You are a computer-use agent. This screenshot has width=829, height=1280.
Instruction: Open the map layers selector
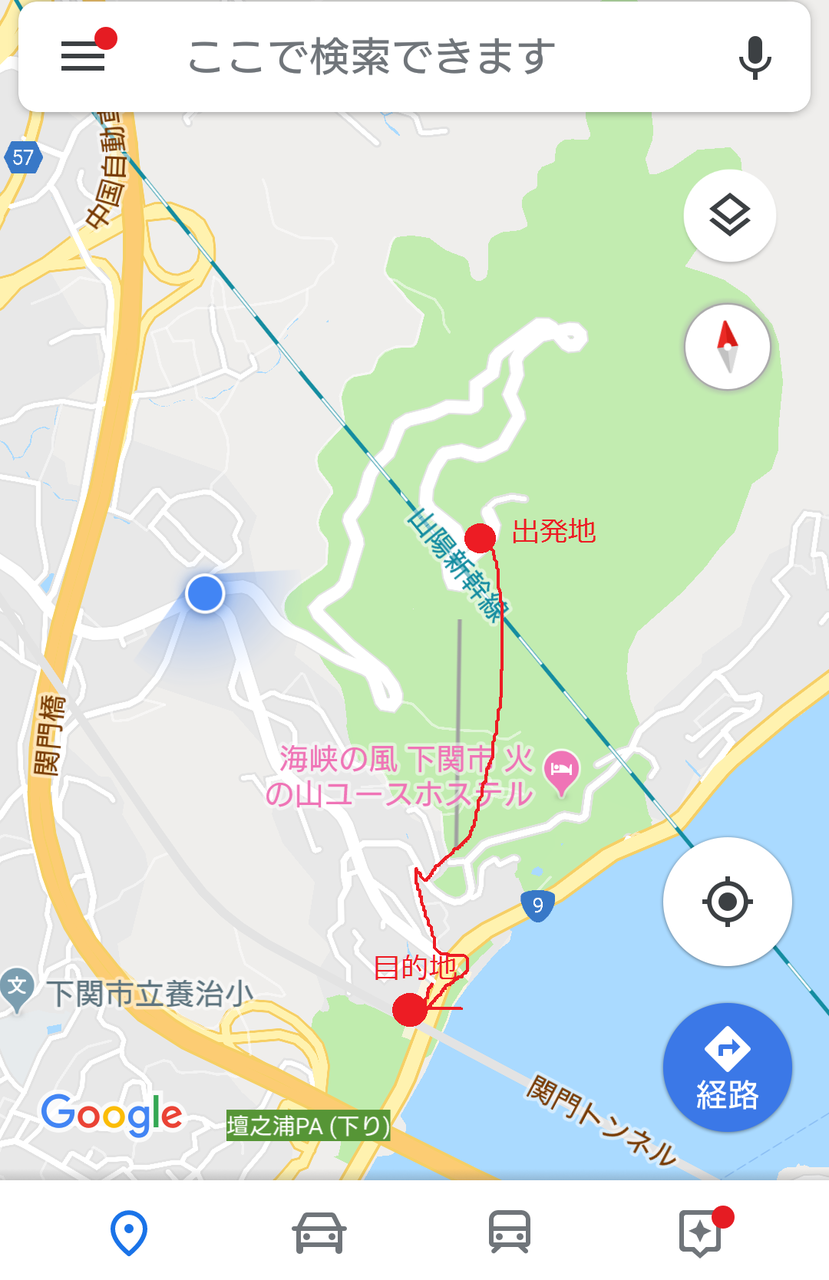(729, 215)
